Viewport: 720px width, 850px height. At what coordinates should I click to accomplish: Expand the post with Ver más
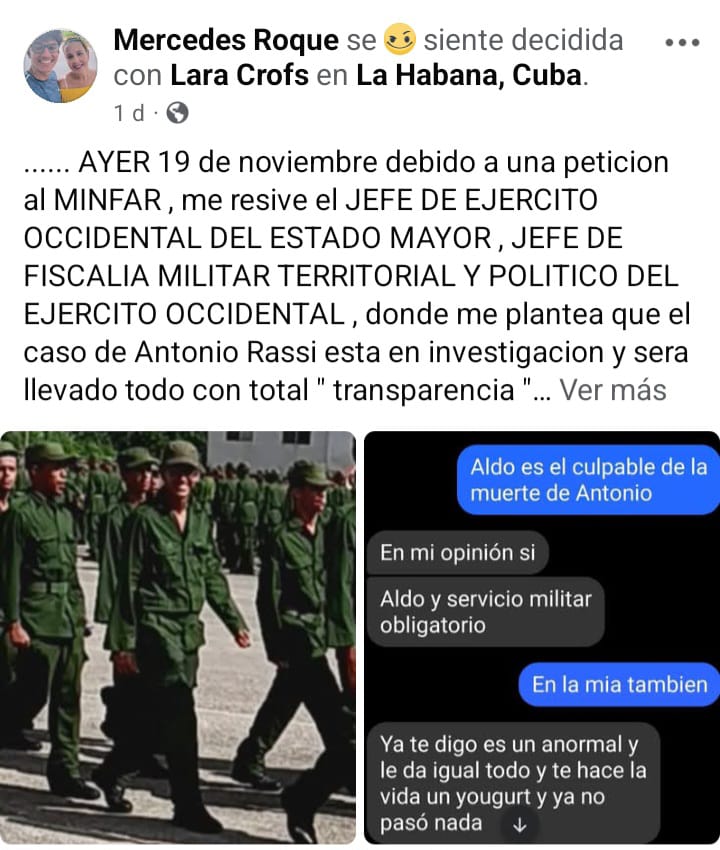click(613, 390)
